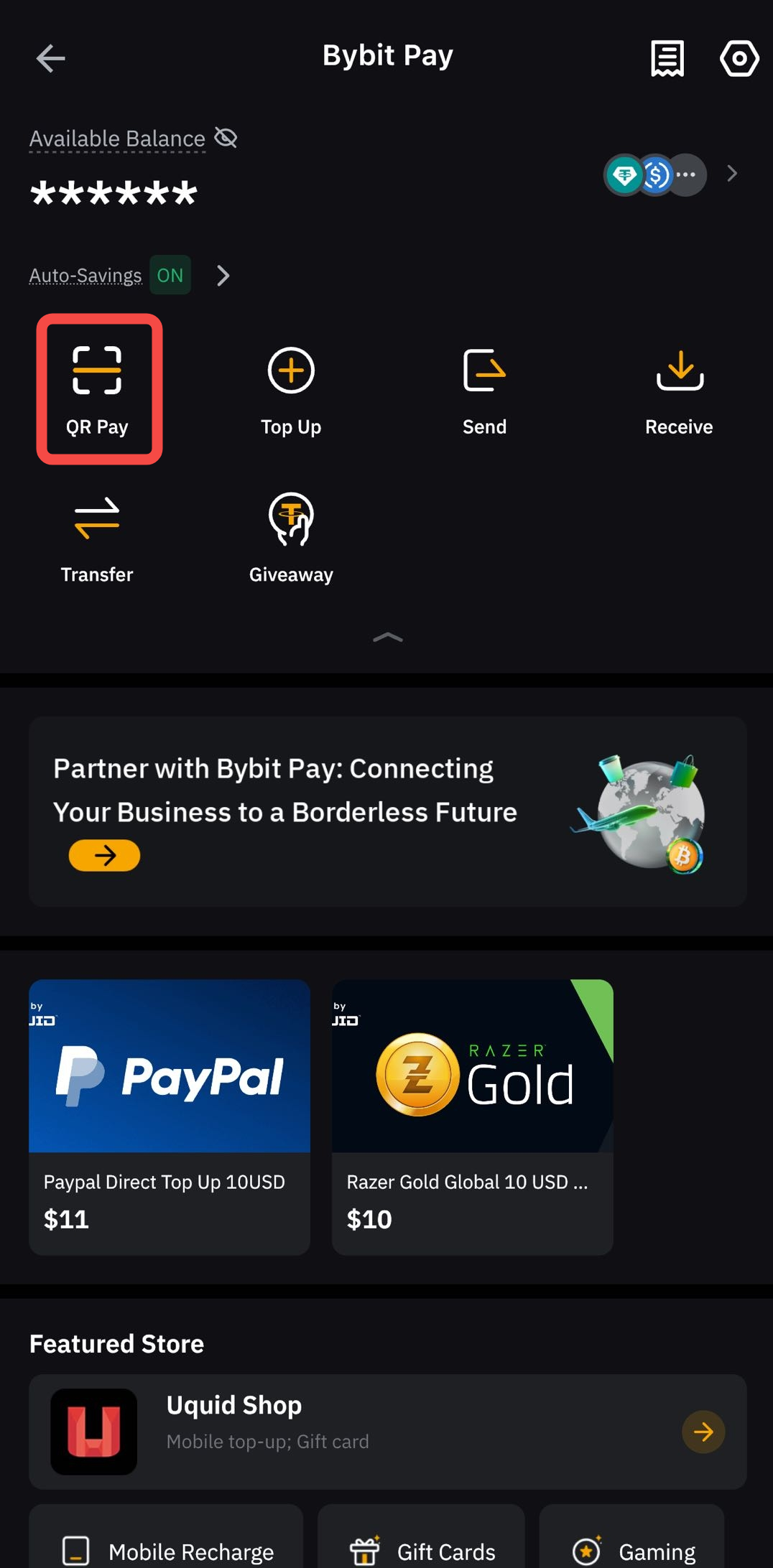The width and height of the screenshot is (773, 1568).
Task: Toggle available balance visibility
Action: point(226,137)
